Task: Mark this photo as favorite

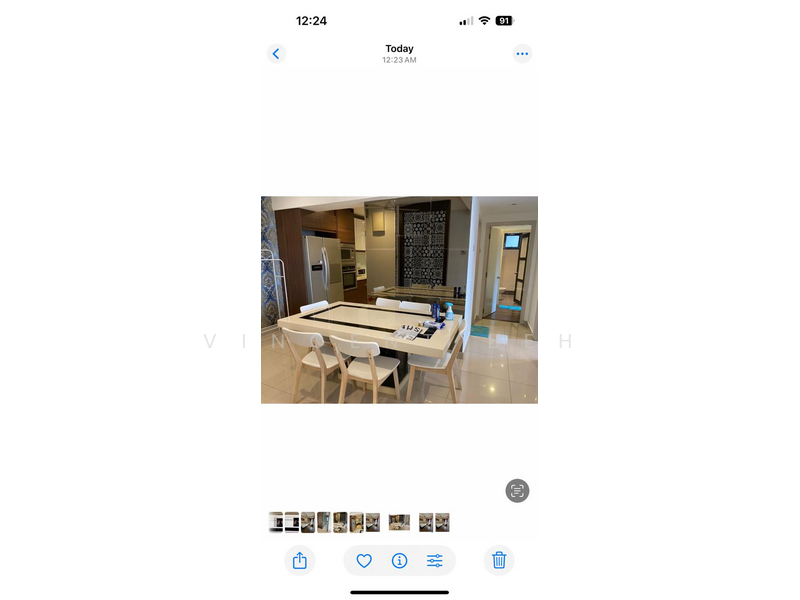Action: [364, 561]
